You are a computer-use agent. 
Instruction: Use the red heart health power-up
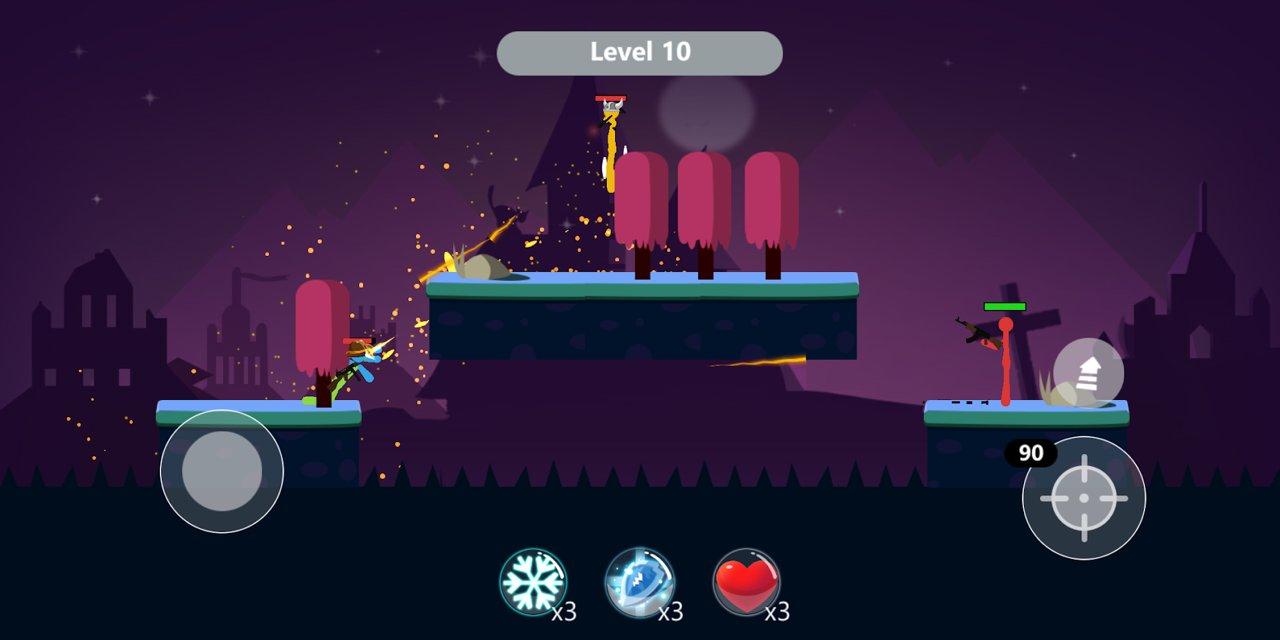click(746, 581)
